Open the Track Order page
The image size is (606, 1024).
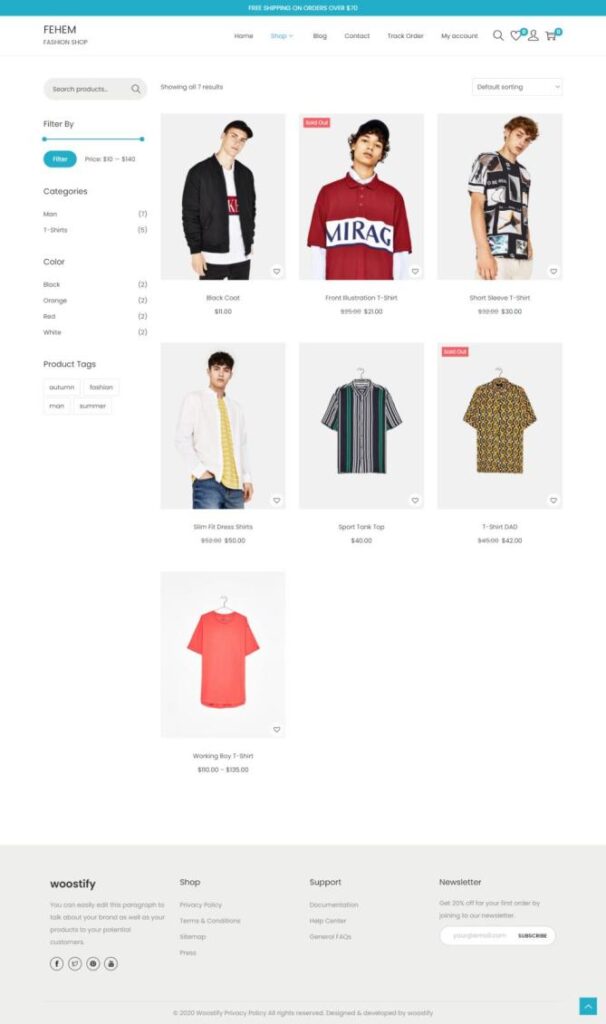point(405,36)
